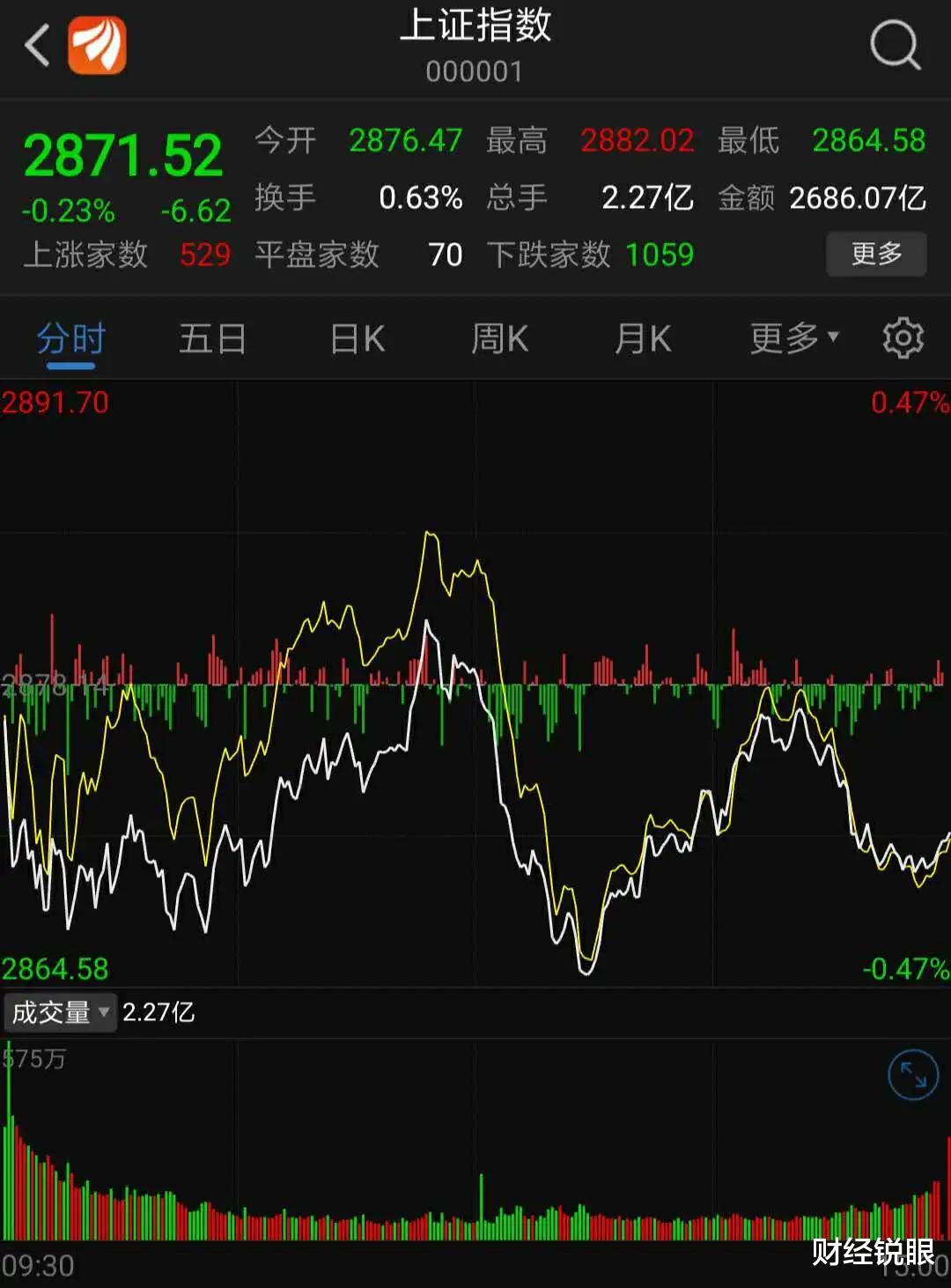Click the 上证指数 title text
Screen dimensions: 951x1288
[475, 29]
